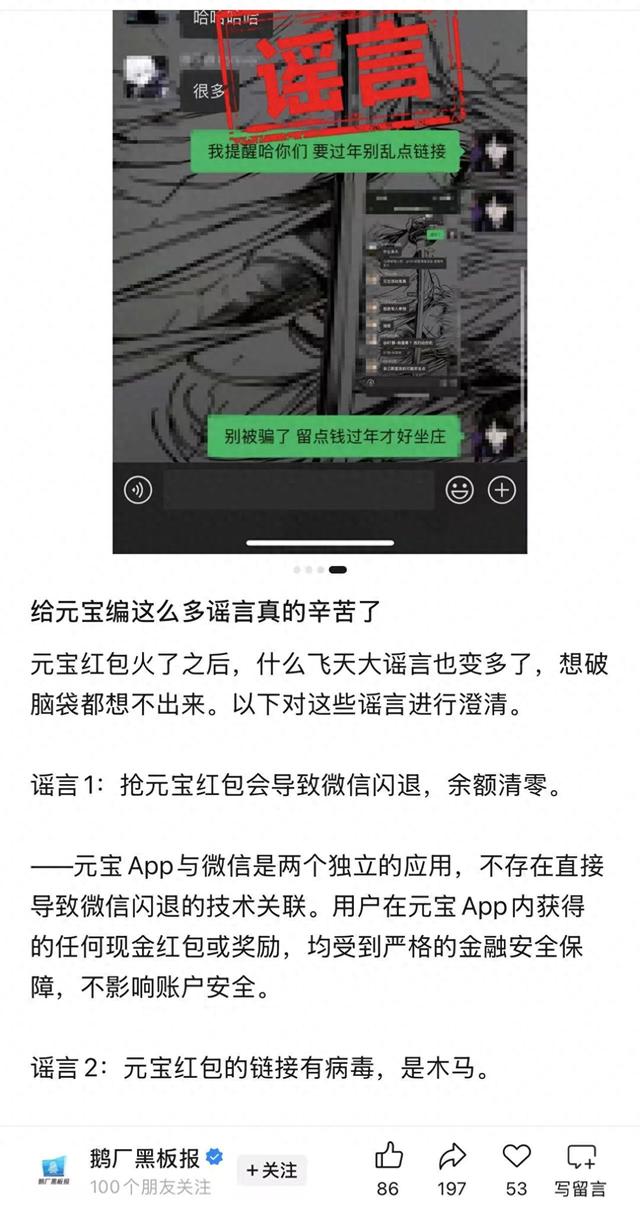Tap the heart icon to recommend
This screenshot has width=640, height=1223.
516,1158
